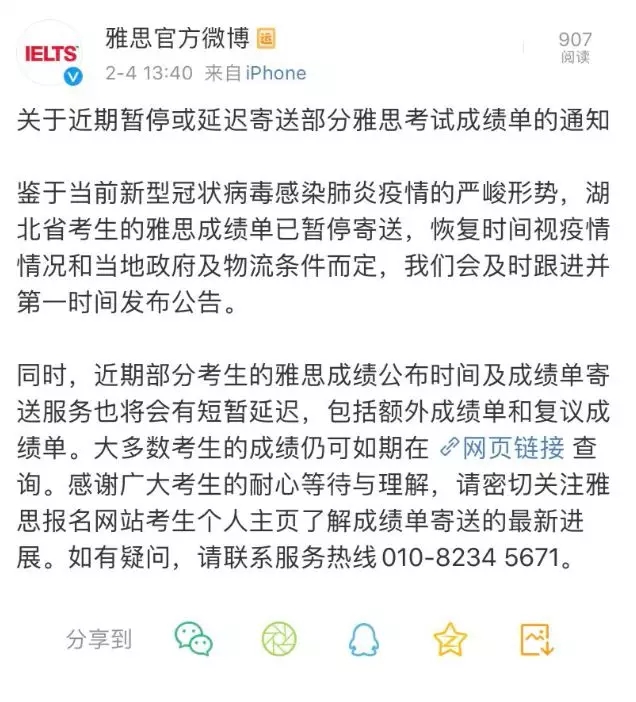Save the post as an image
The image size is (636, 702).
(x=537, y=639)
